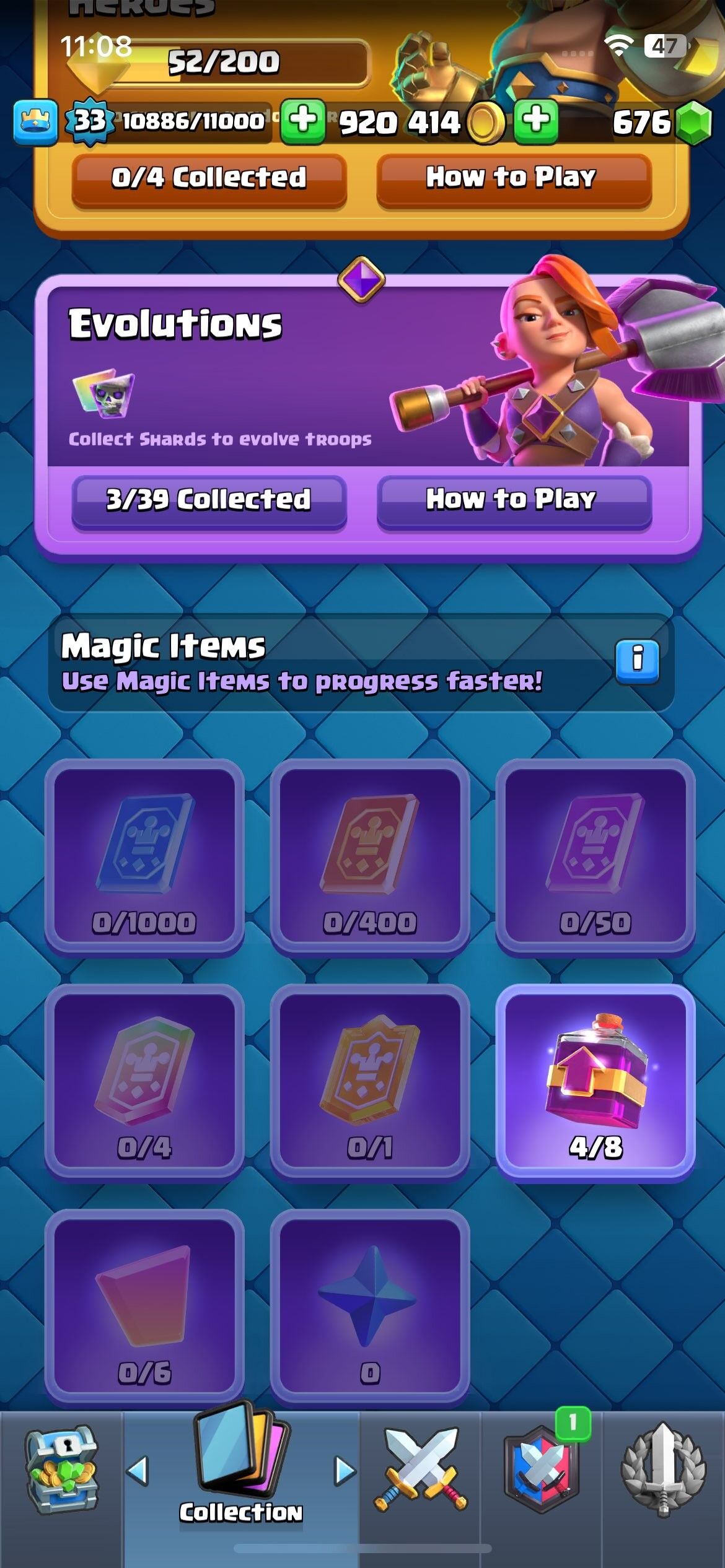Open the golden magic item showing 0/1
The height and width of the screenshot is (1568, 725).
click(370, 1081)
